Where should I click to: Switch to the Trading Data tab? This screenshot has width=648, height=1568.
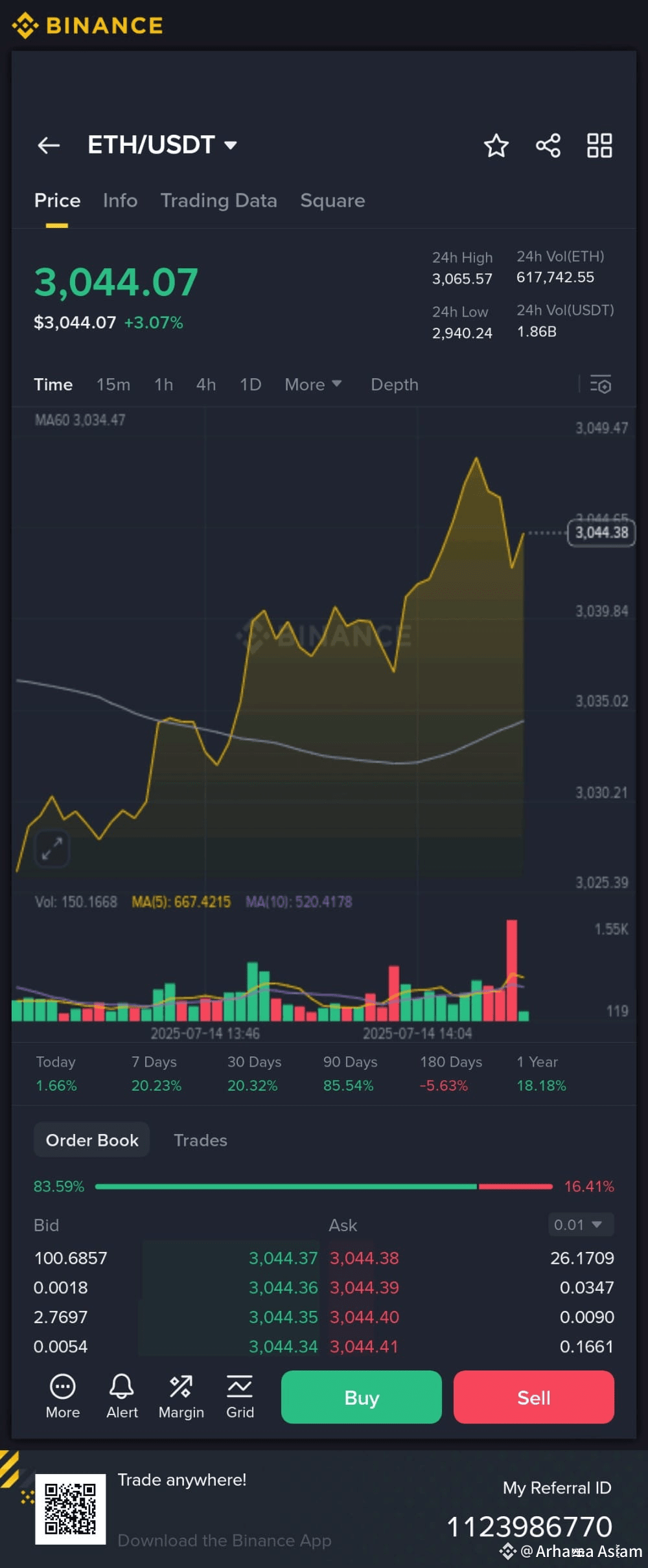218,201
